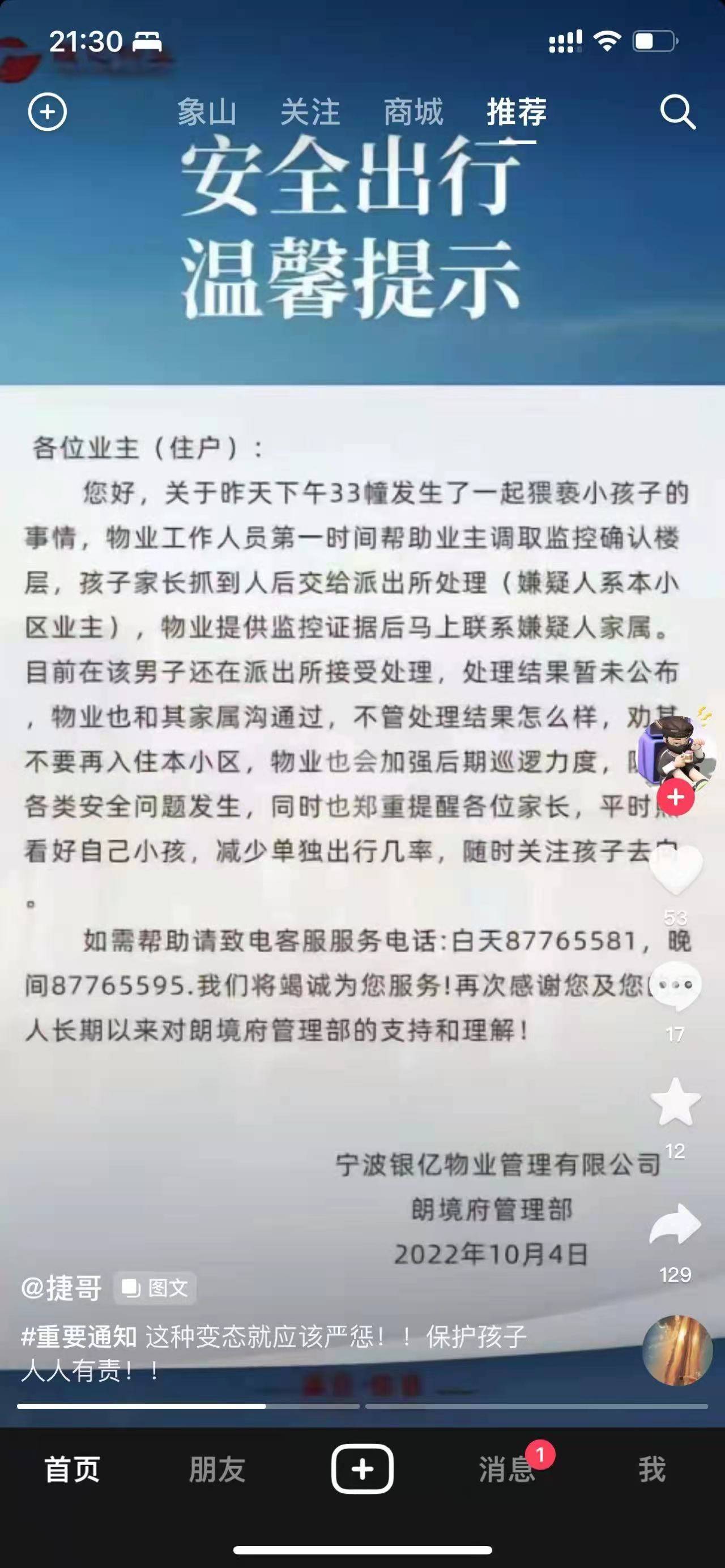Create a new post with center plus

362,1469
